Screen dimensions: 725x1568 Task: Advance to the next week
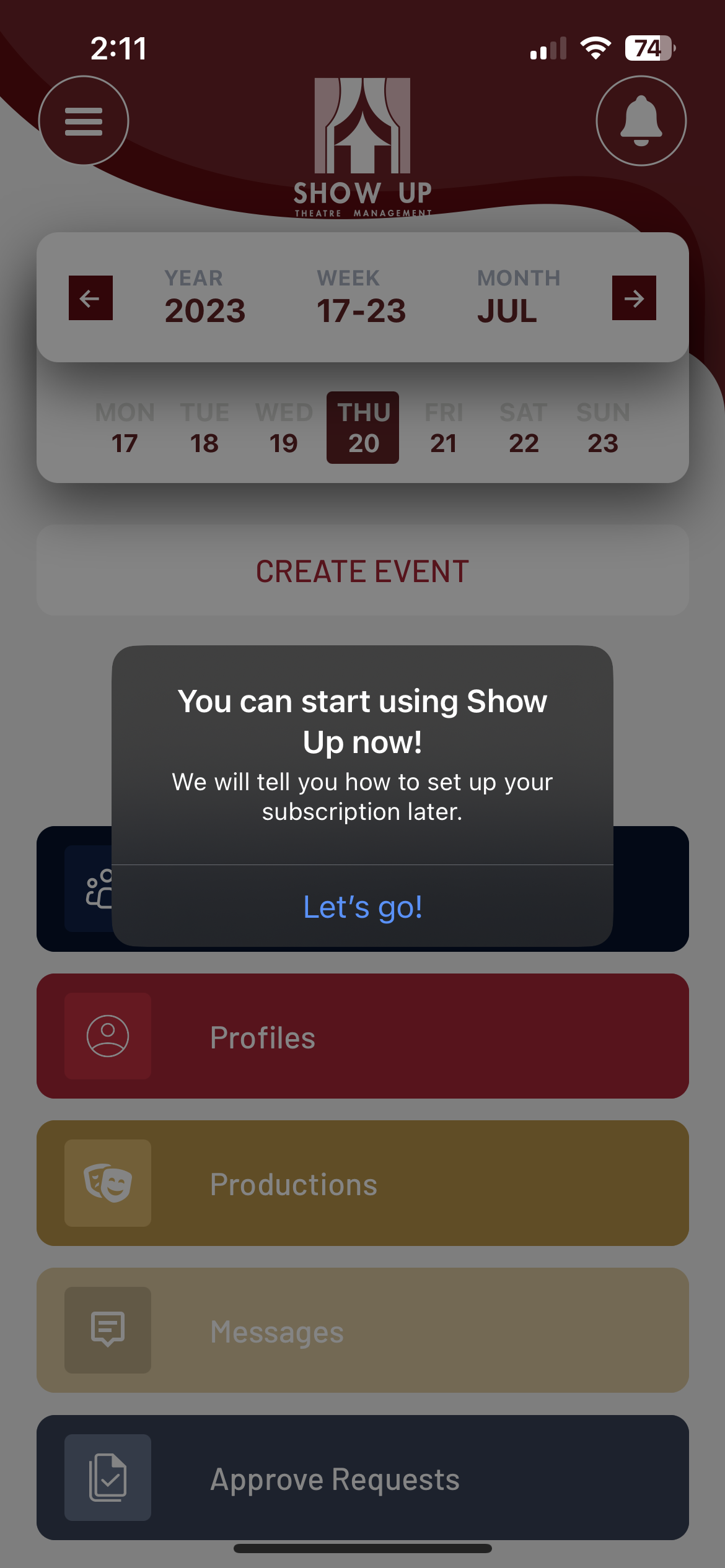pos(633,298)
